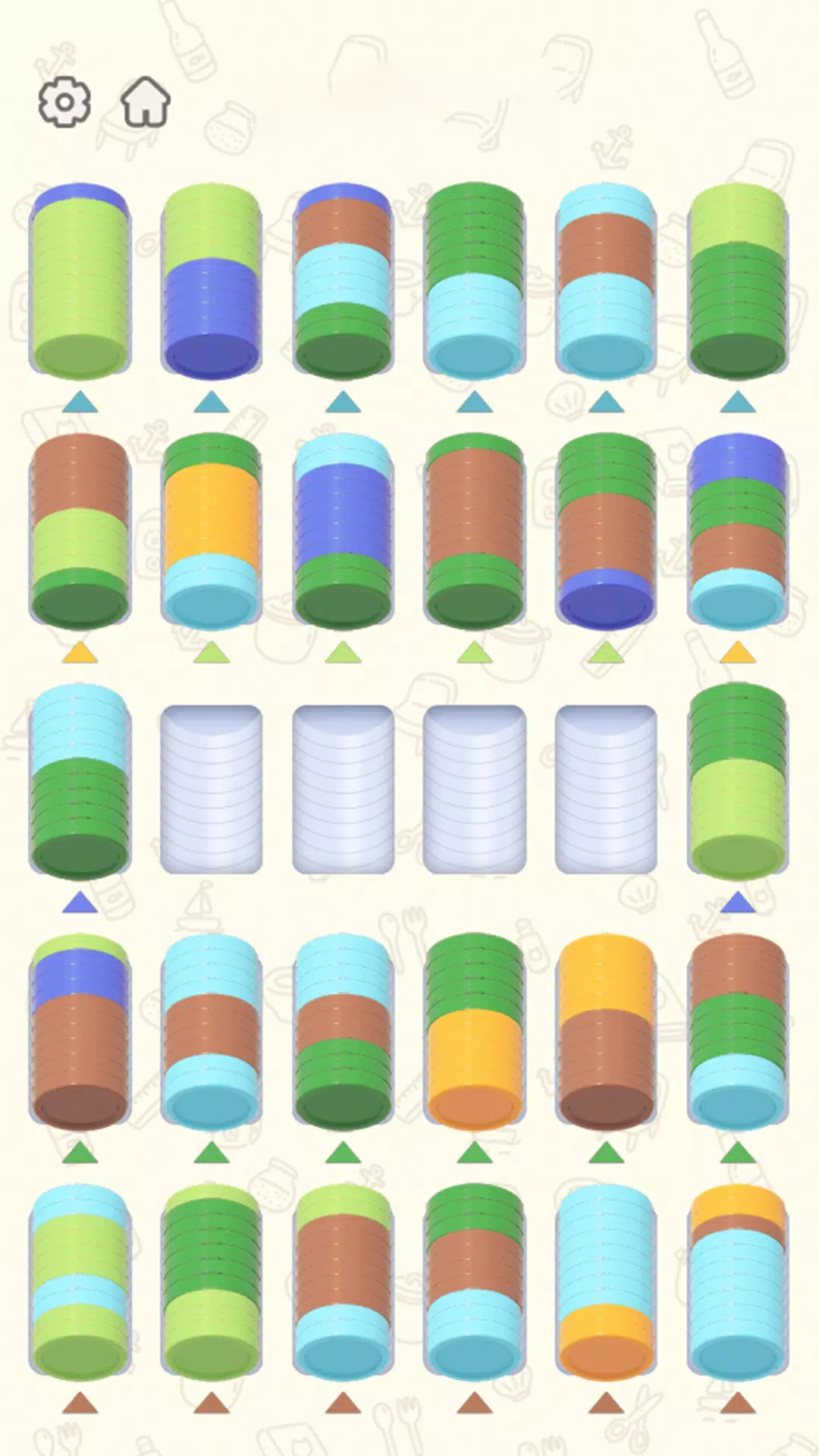Tap the dark green over yellow stack

pyautogui.click(x=474, y=1031)
